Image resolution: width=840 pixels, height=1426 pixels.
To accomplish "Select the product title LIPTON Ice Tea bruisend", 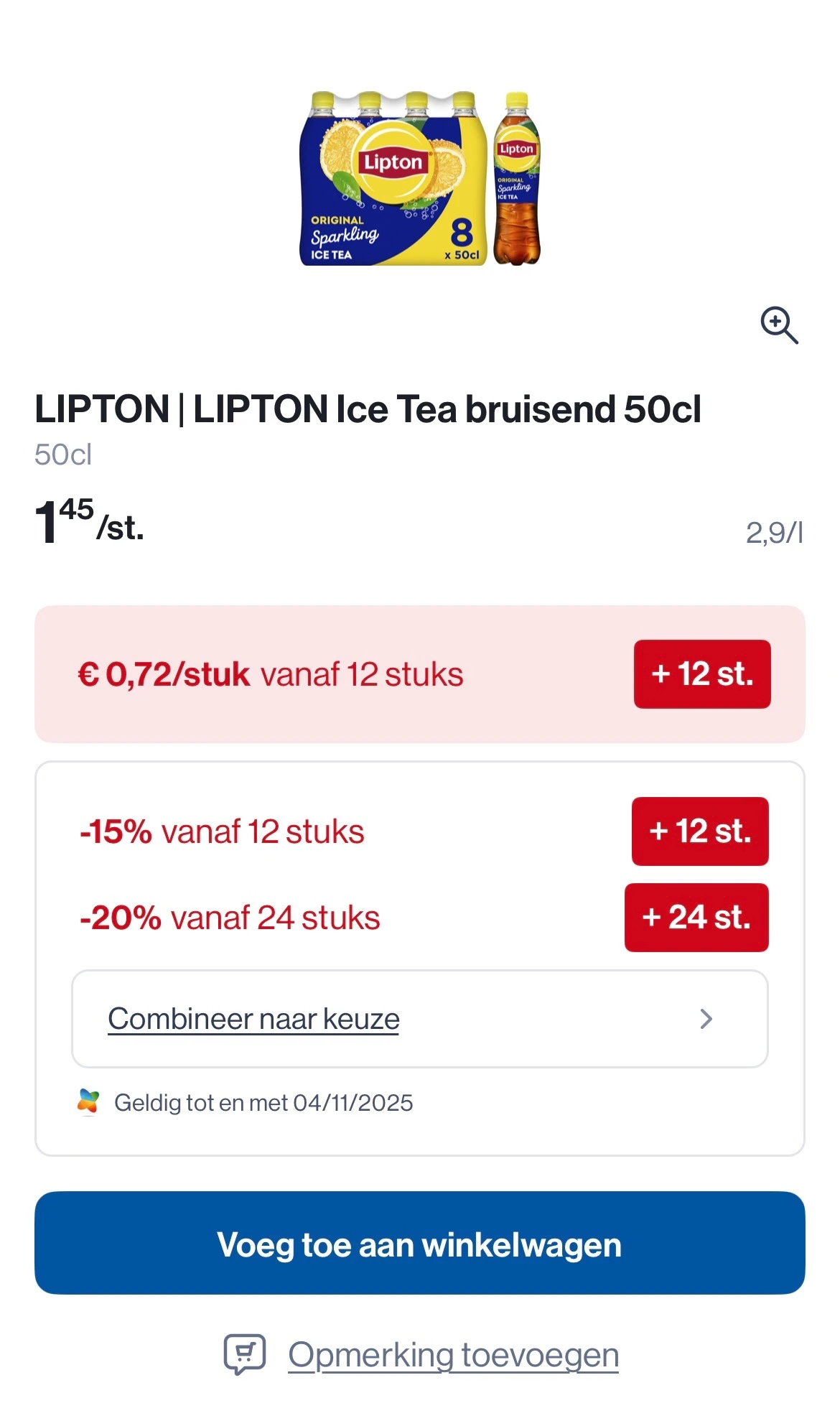I will [x=369, y=408].
